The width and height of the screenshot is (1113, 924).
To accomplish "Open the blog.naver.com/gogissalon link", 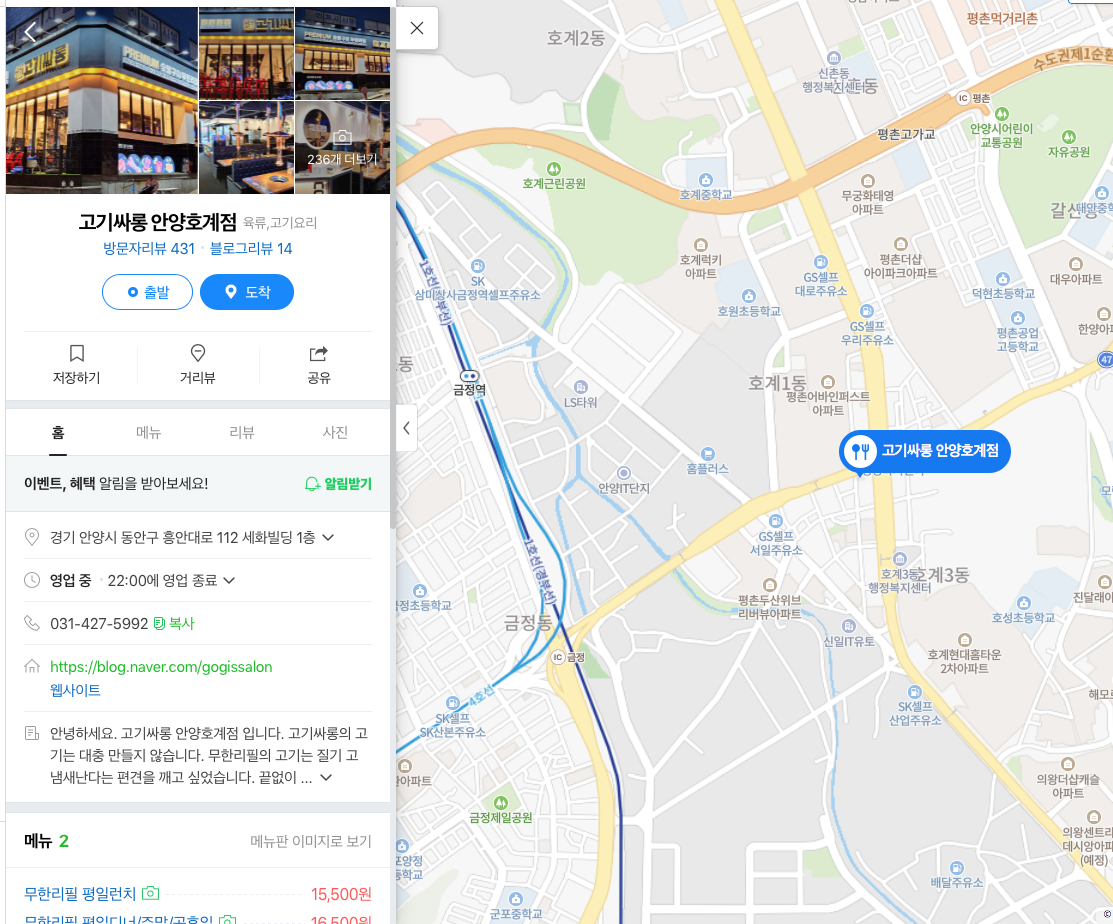I will pyautogui.click(x=161, y=666).
